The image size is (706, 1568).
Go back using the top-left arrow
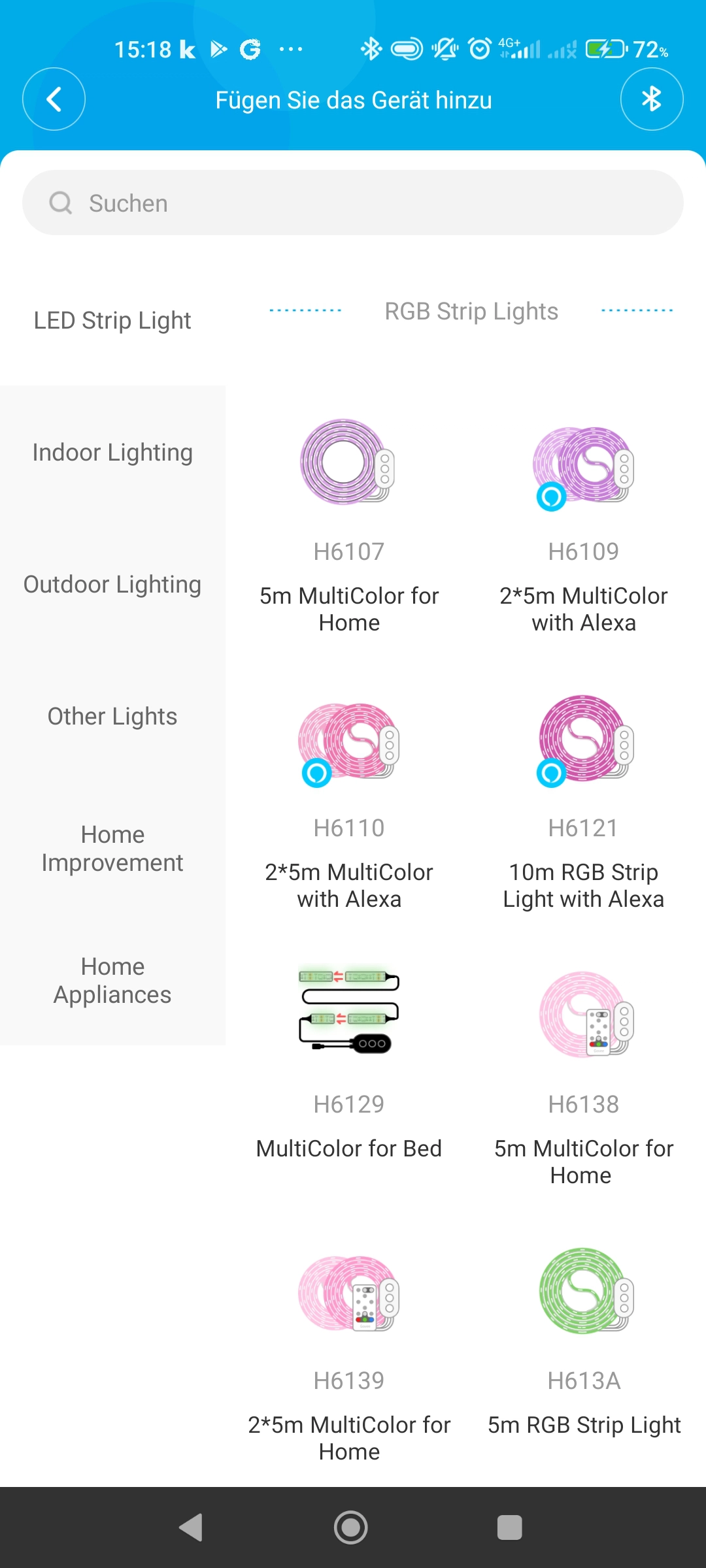[54, 99]
